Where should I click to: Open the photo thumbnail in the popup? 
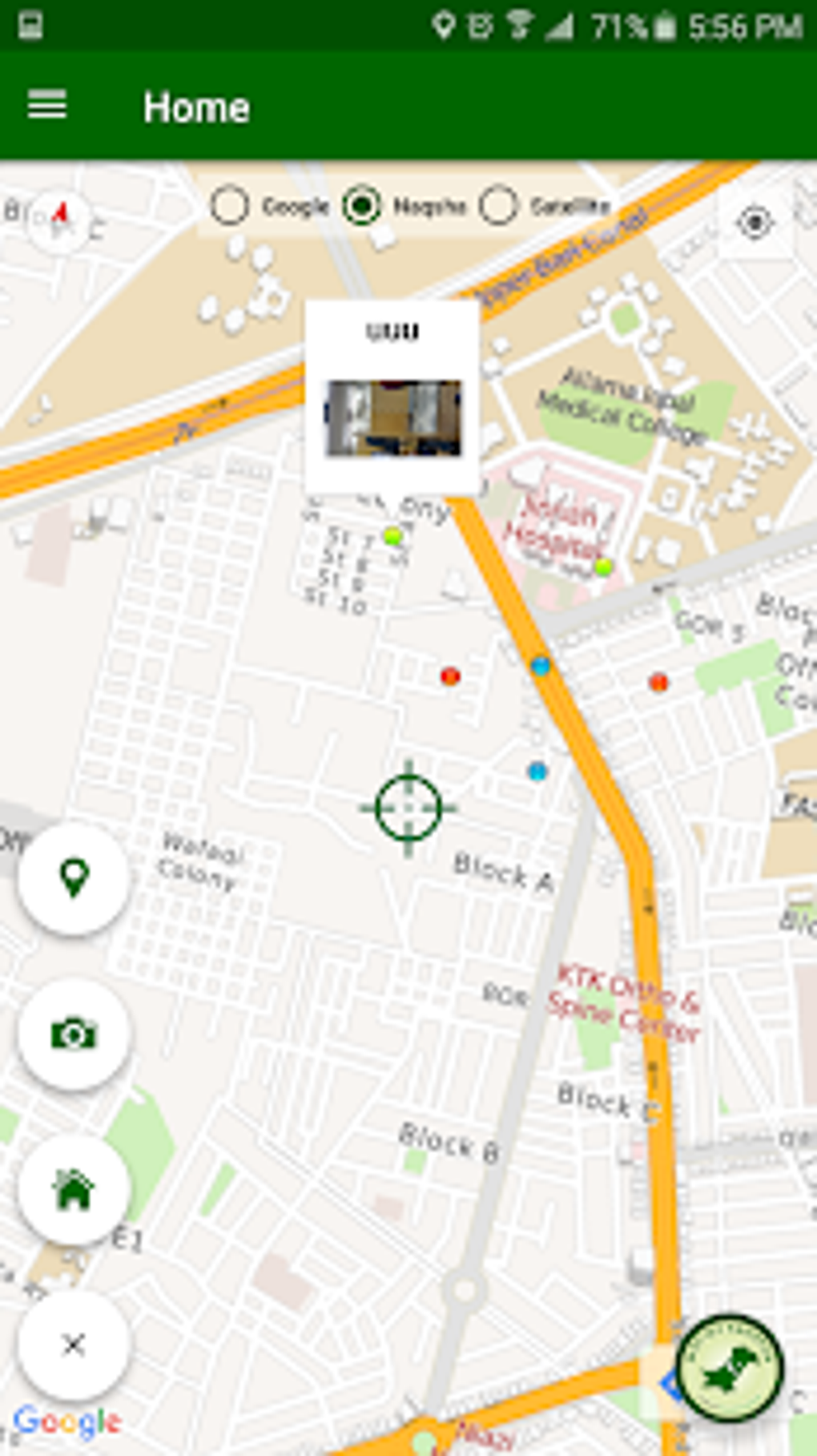pos(392,418)
